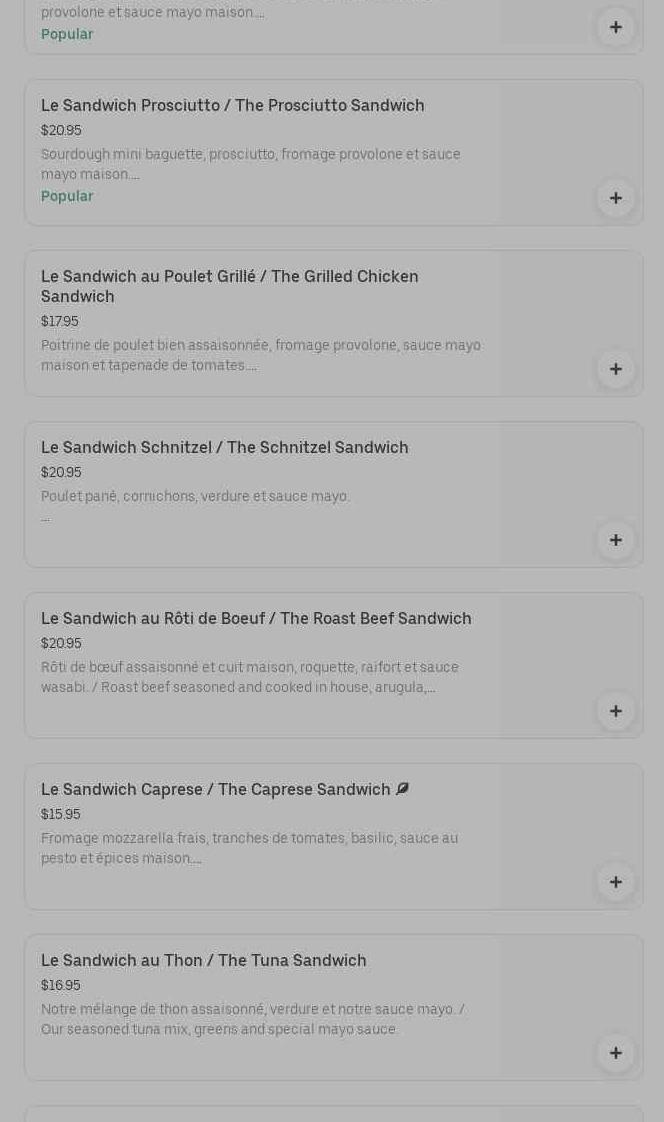Select The Caprese Sandwich card

coord(215,790)
